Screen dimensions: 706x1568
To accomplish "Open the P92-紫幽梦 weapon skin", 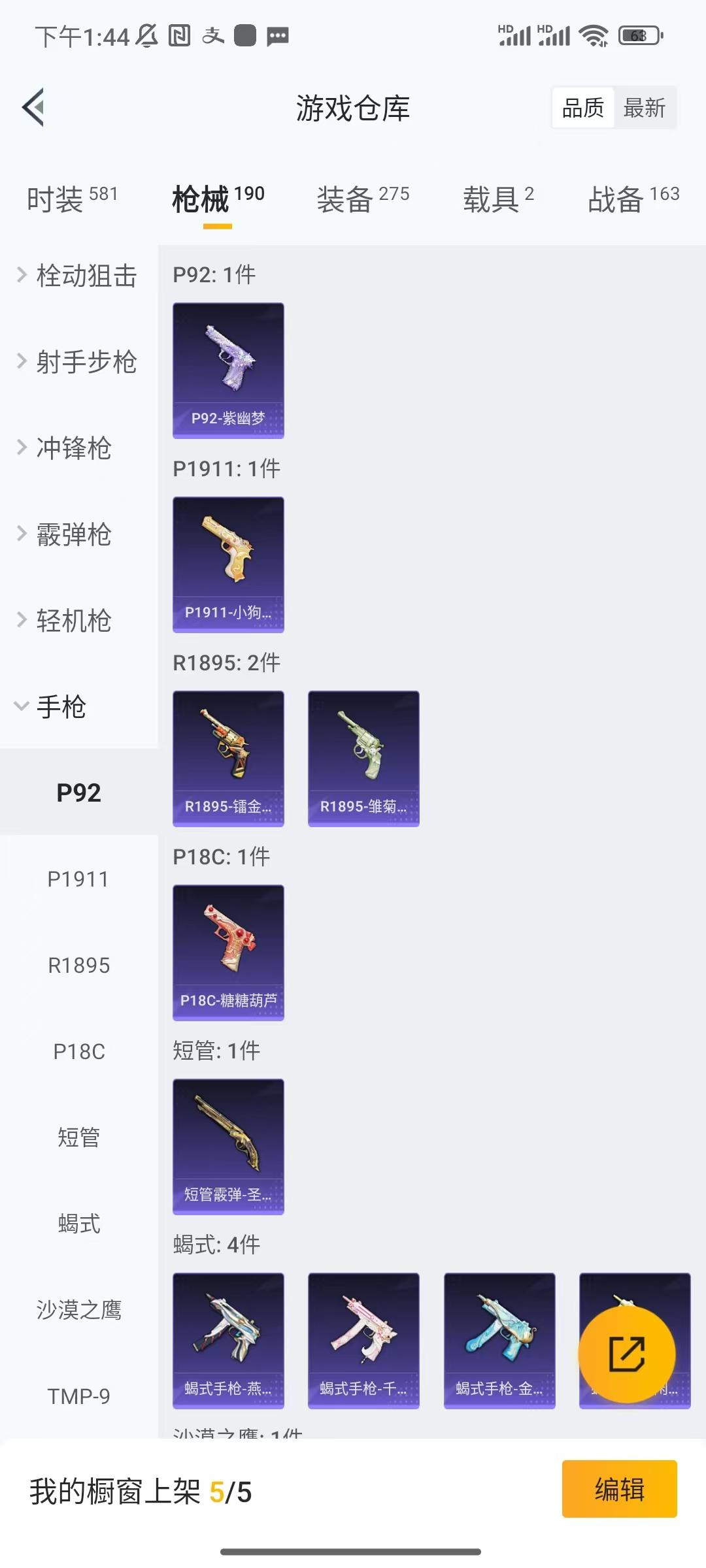I will click(227, 370).
